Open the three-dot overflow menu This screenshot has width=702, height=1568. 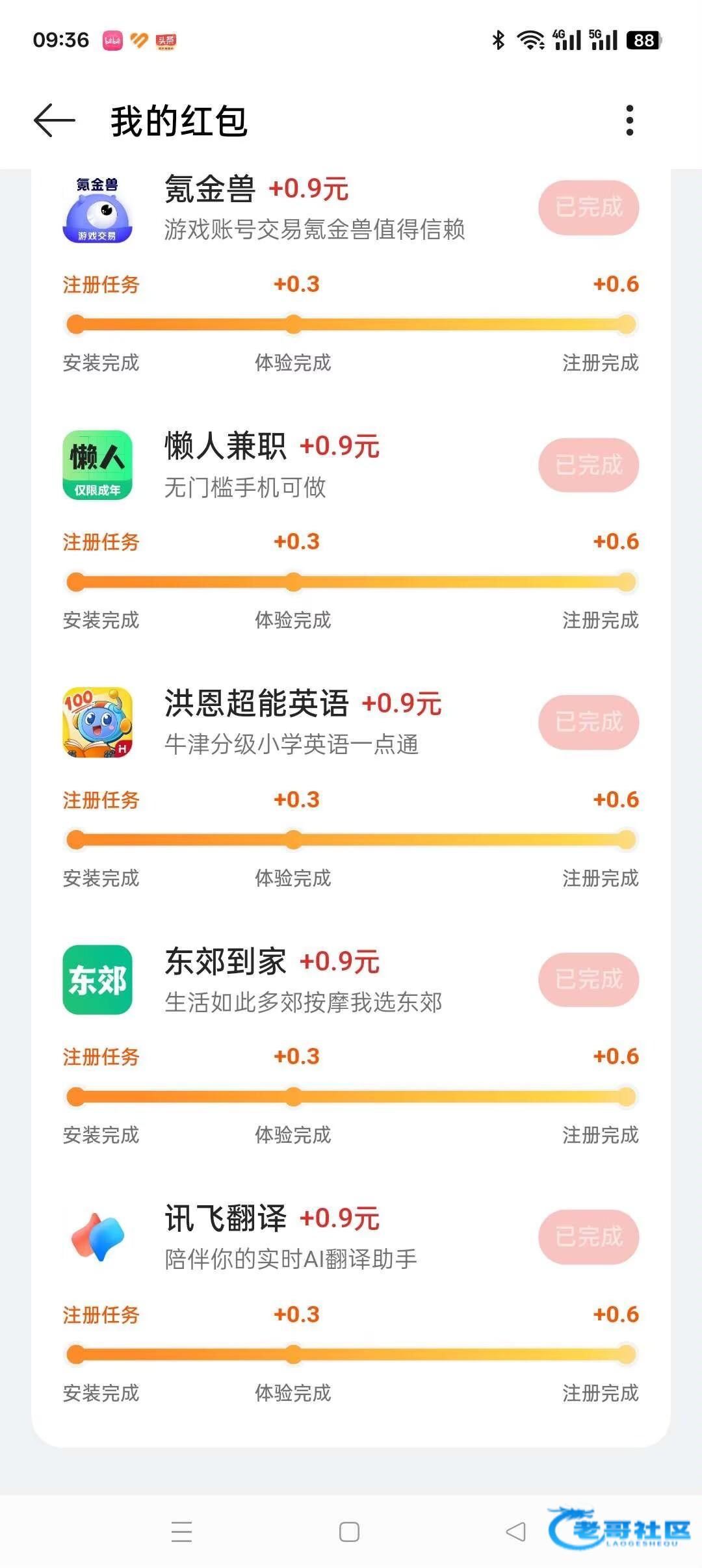pyautogui.click(x=629, y=121)
